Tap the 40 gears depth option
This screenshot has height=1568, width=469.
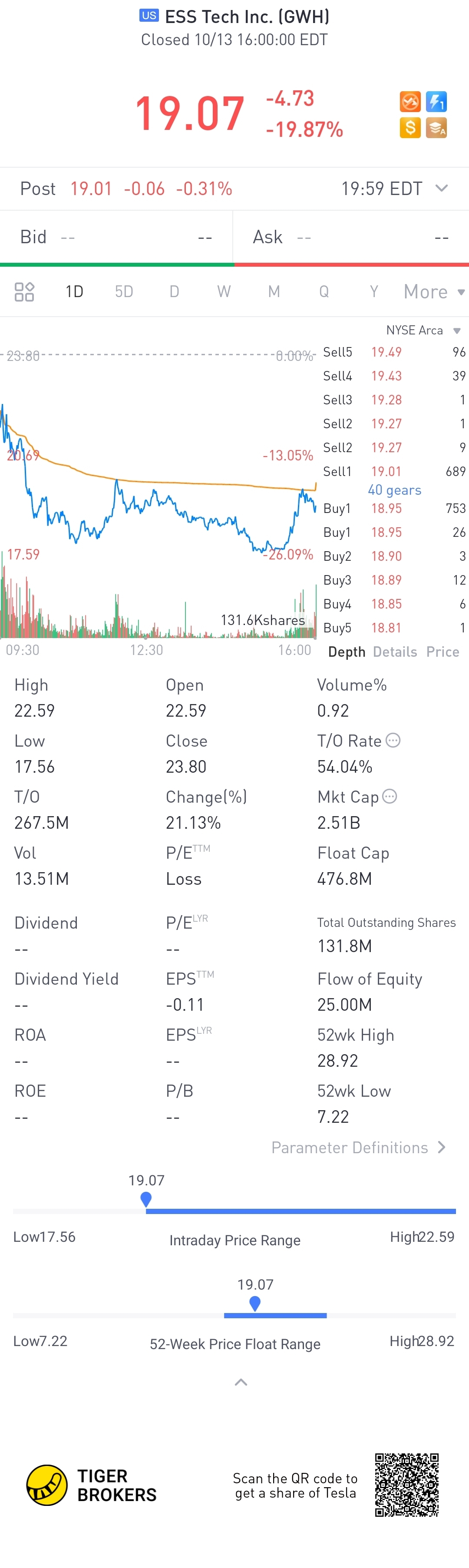pyautogui.click(x=394, y=490)
